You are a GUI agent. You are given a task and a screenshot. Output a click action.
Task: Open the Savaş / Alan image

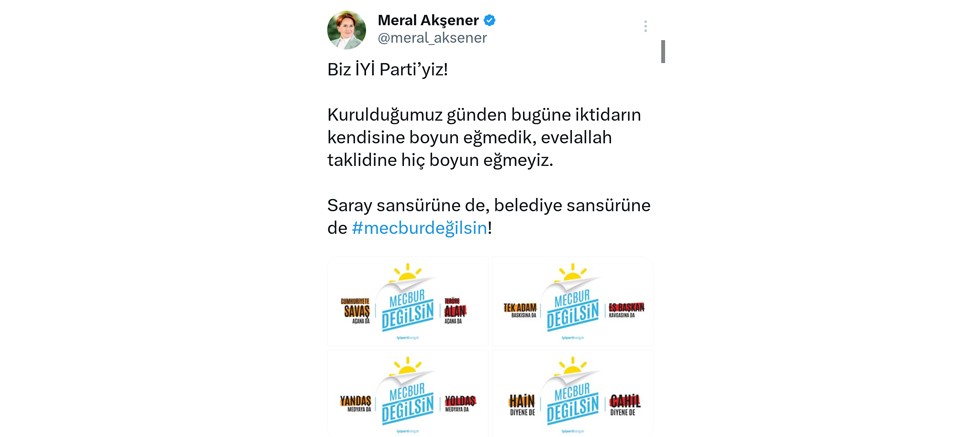point(407,303)
